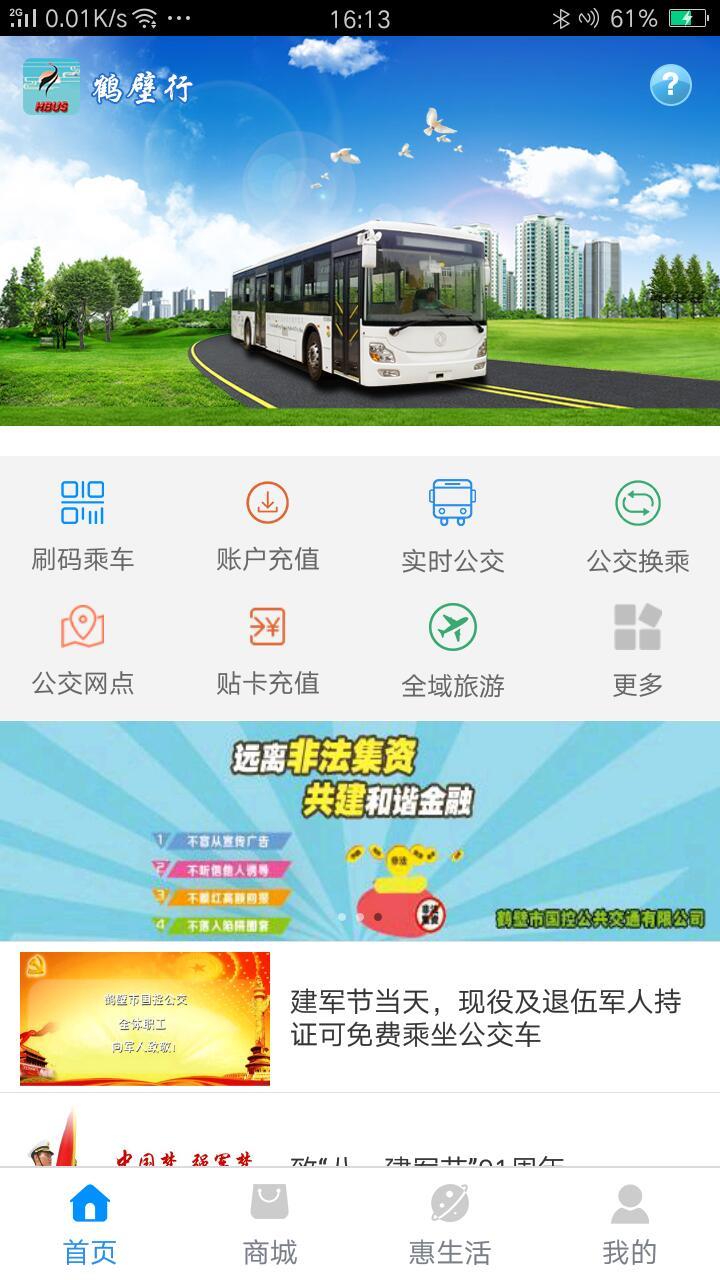Open 刷码乘车 scan-to-ride
Screen dimensions: 720x1280
point(83,525)
